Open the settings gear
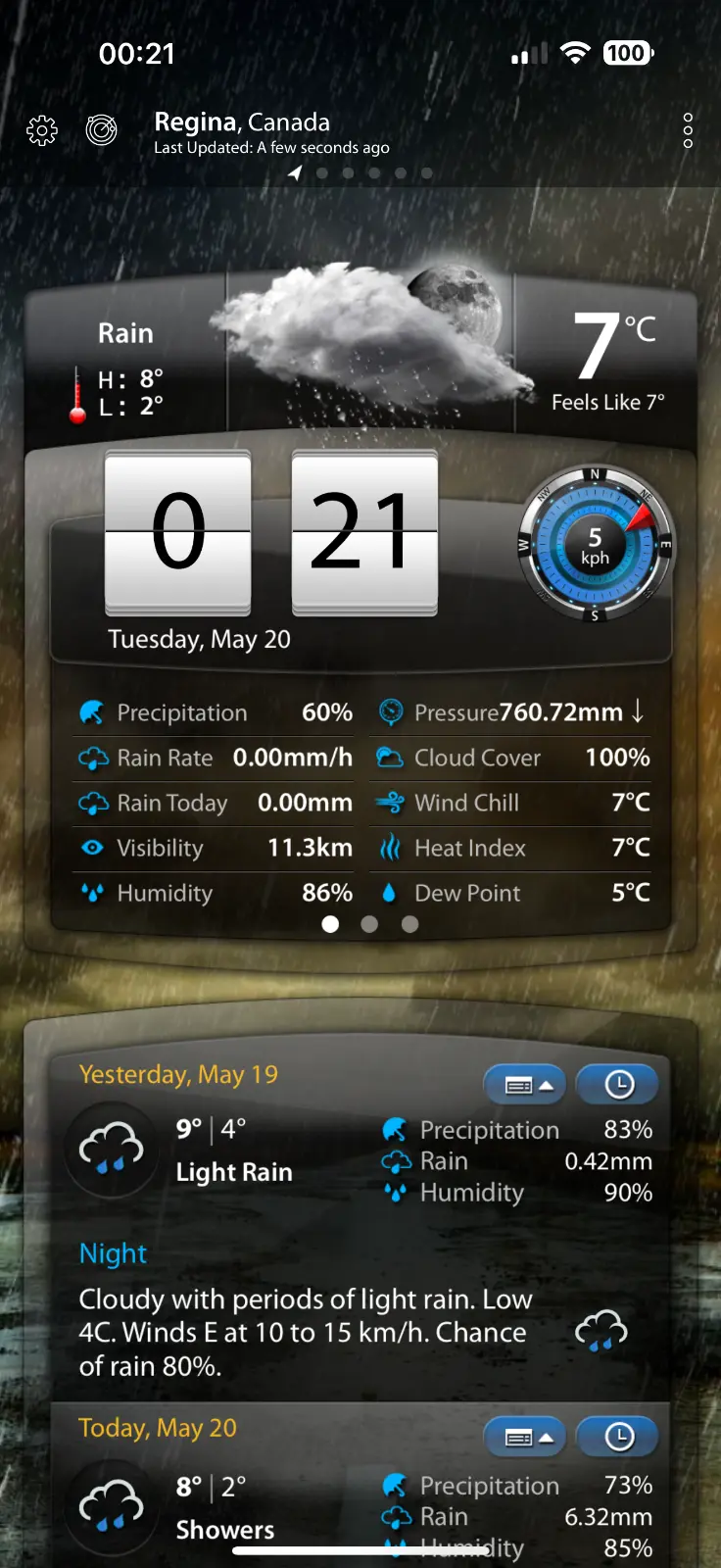This screenshot has height=1568, width=721. pyautogui.click(x=42, y=130)
